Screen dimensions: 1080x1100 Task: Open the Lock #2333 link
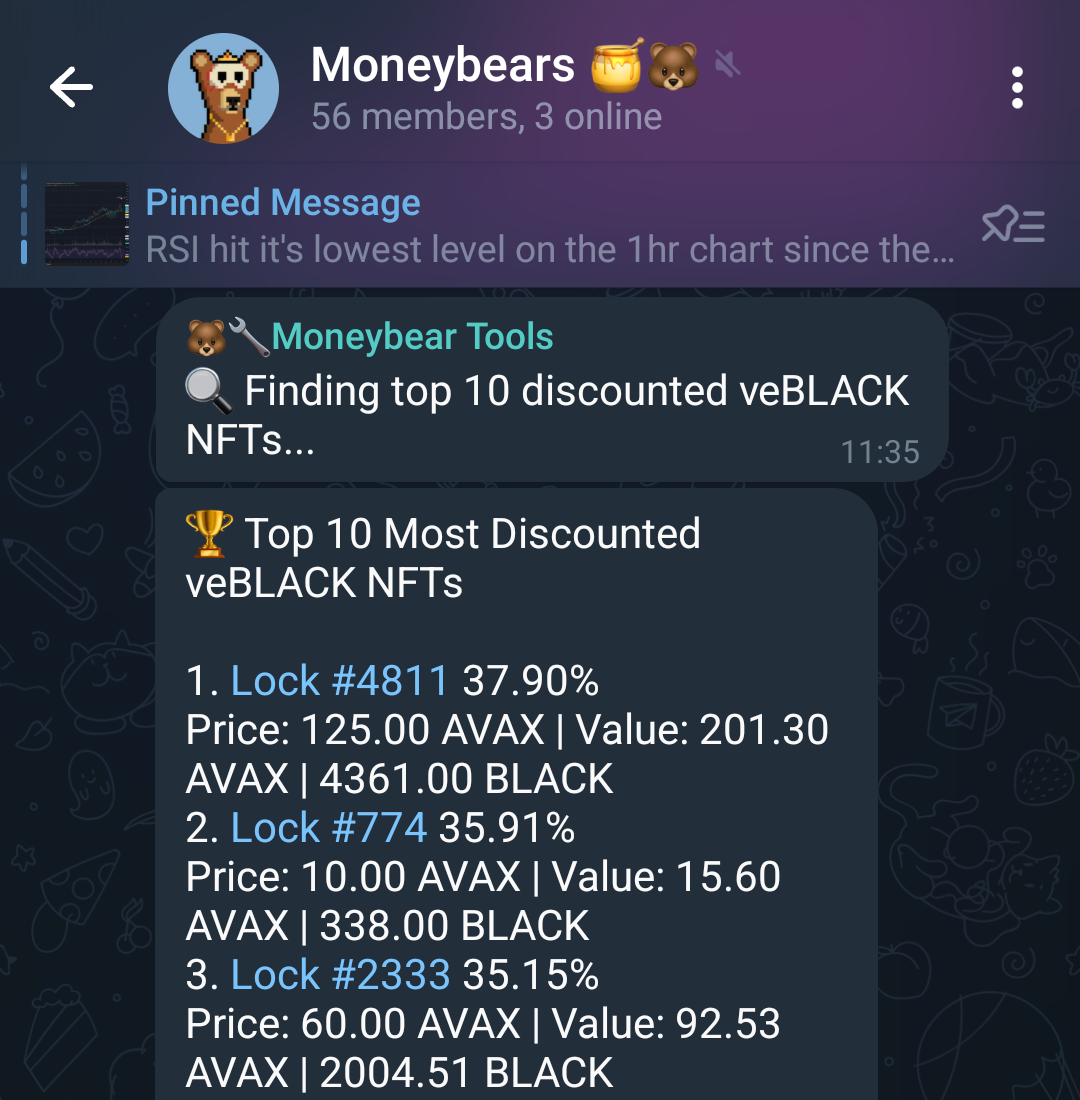[340, 975]
